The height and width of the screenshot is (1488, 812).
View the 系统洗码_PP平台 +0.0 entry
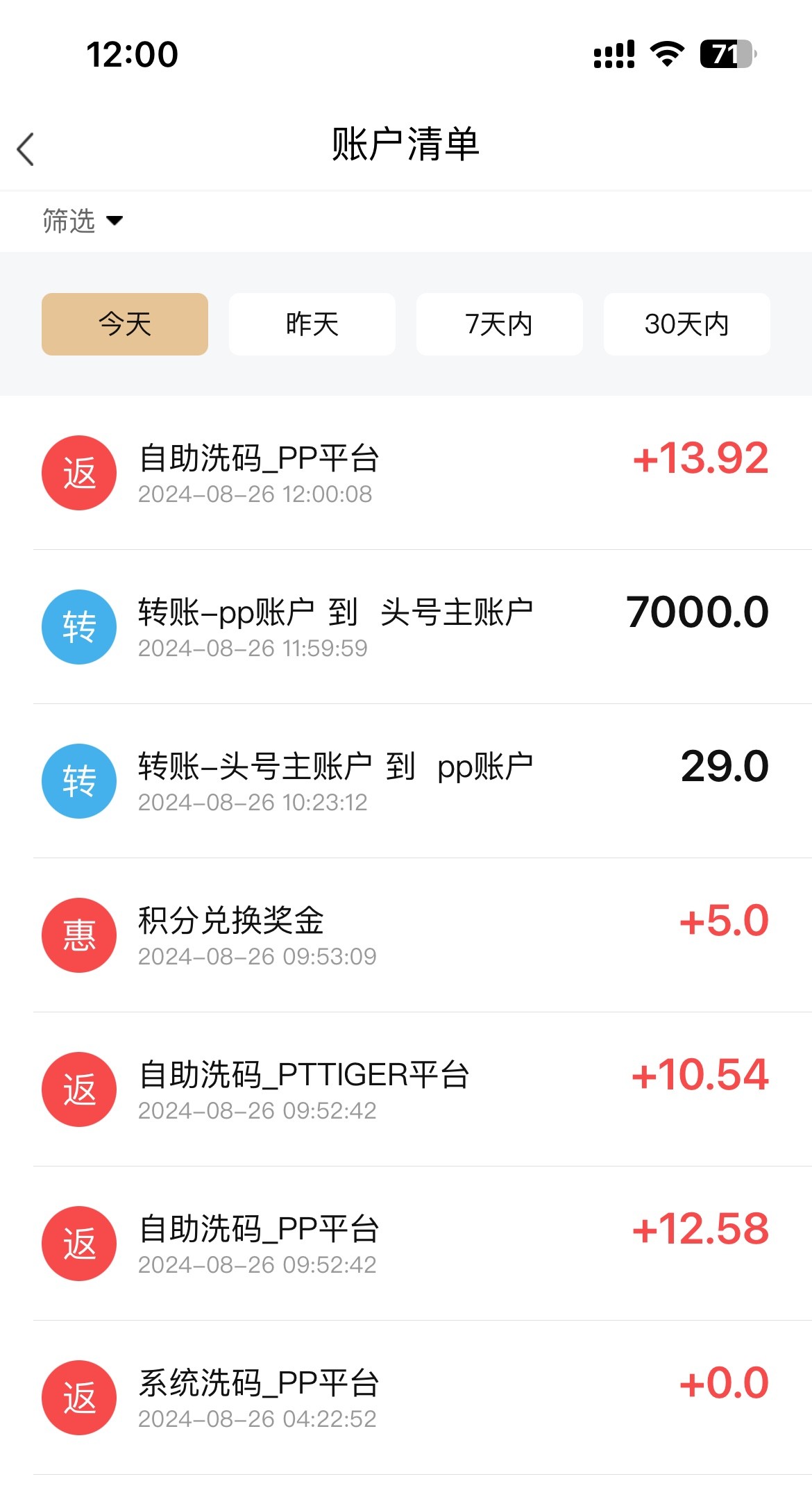click(x=406, y=1398)
